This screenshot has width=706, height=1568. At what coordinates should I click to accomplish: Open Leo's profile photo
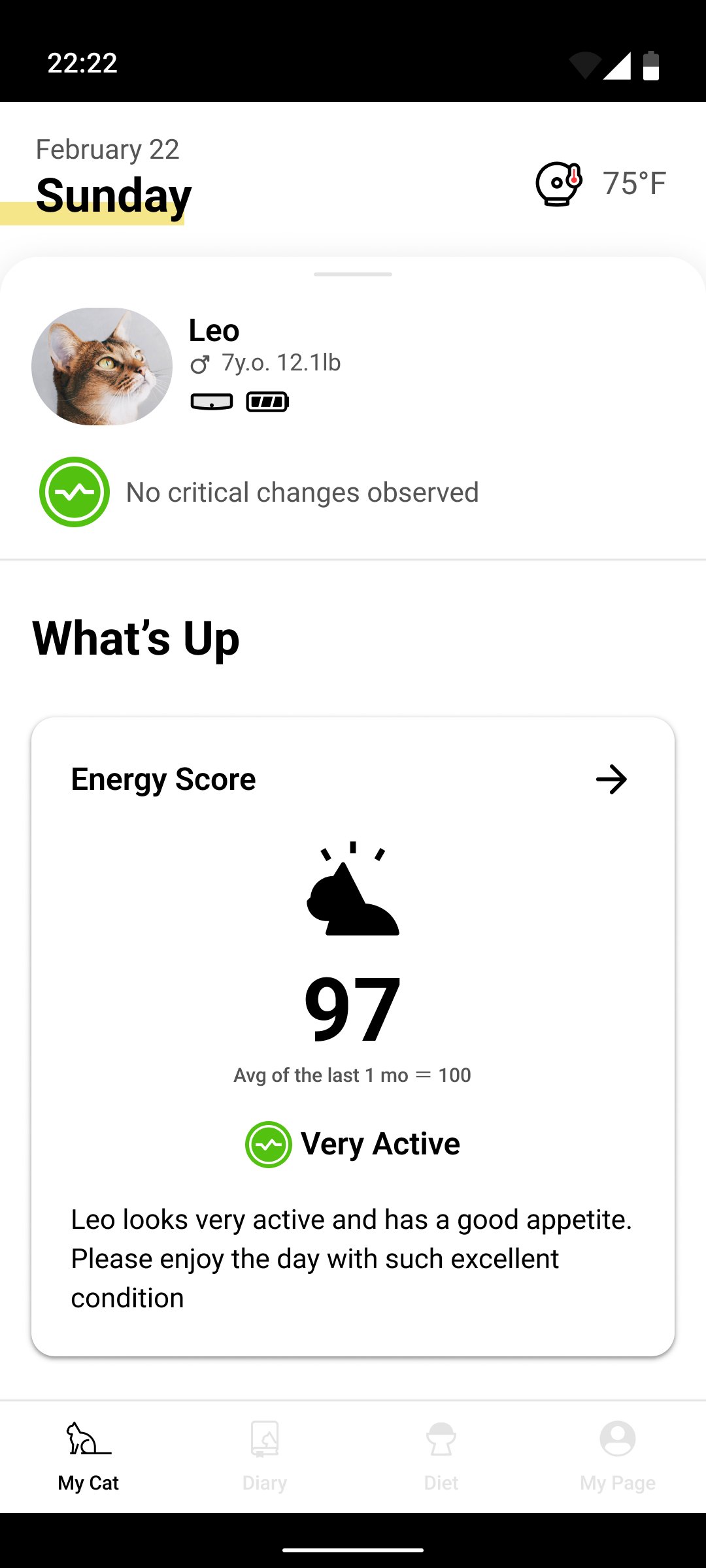tap(102, 367)
